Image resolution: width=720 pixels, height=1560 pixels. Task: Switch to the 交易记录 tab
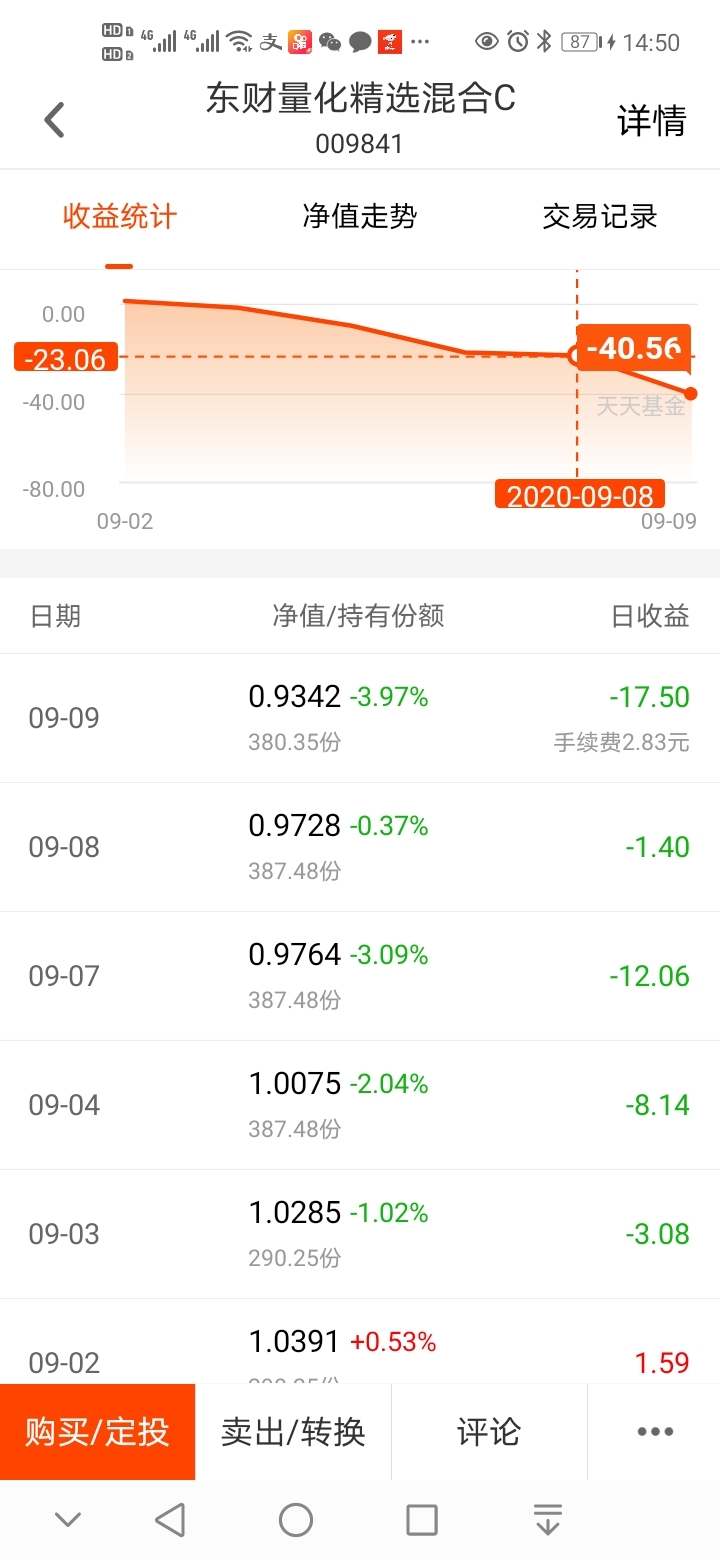pyautogui.click(x=600, y=216)
